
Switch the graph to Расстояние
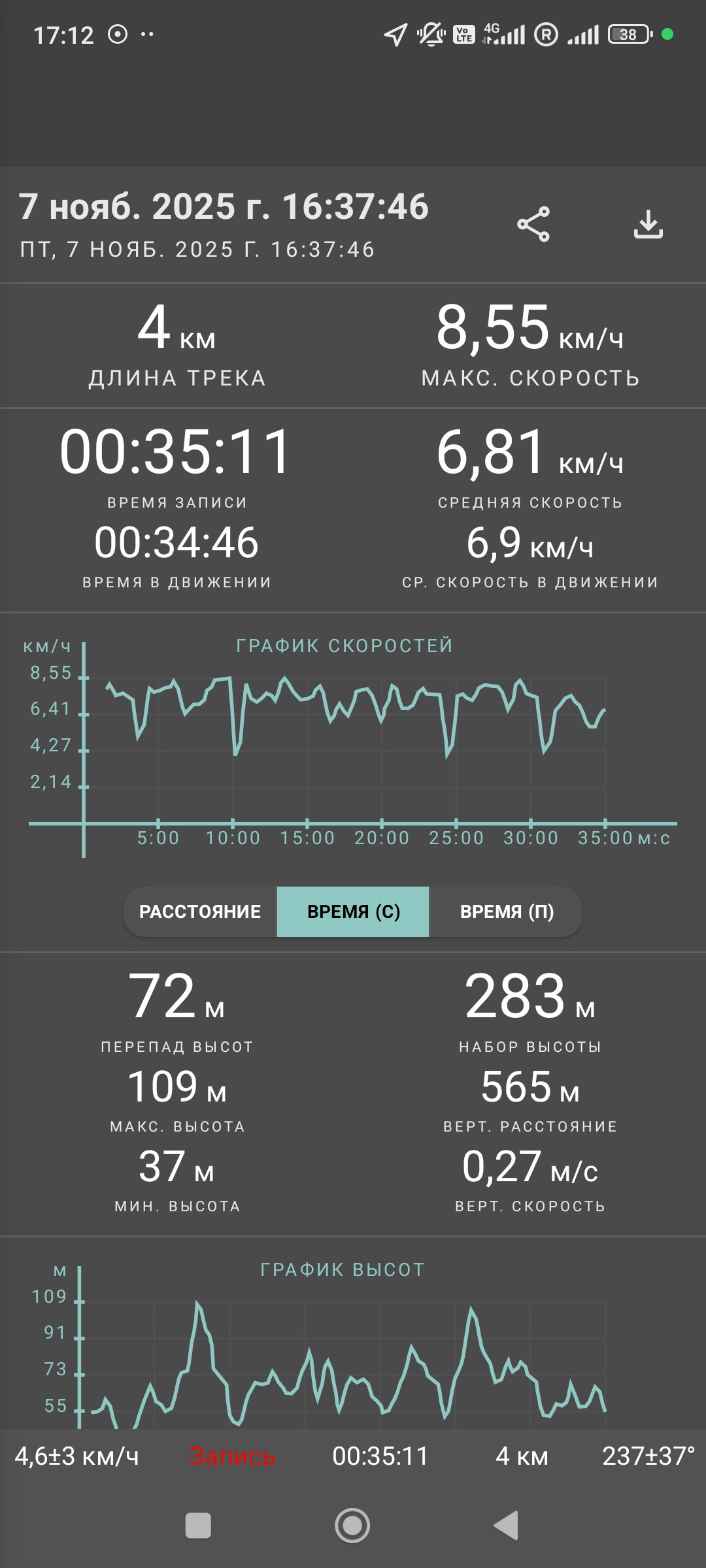point(200,911)
